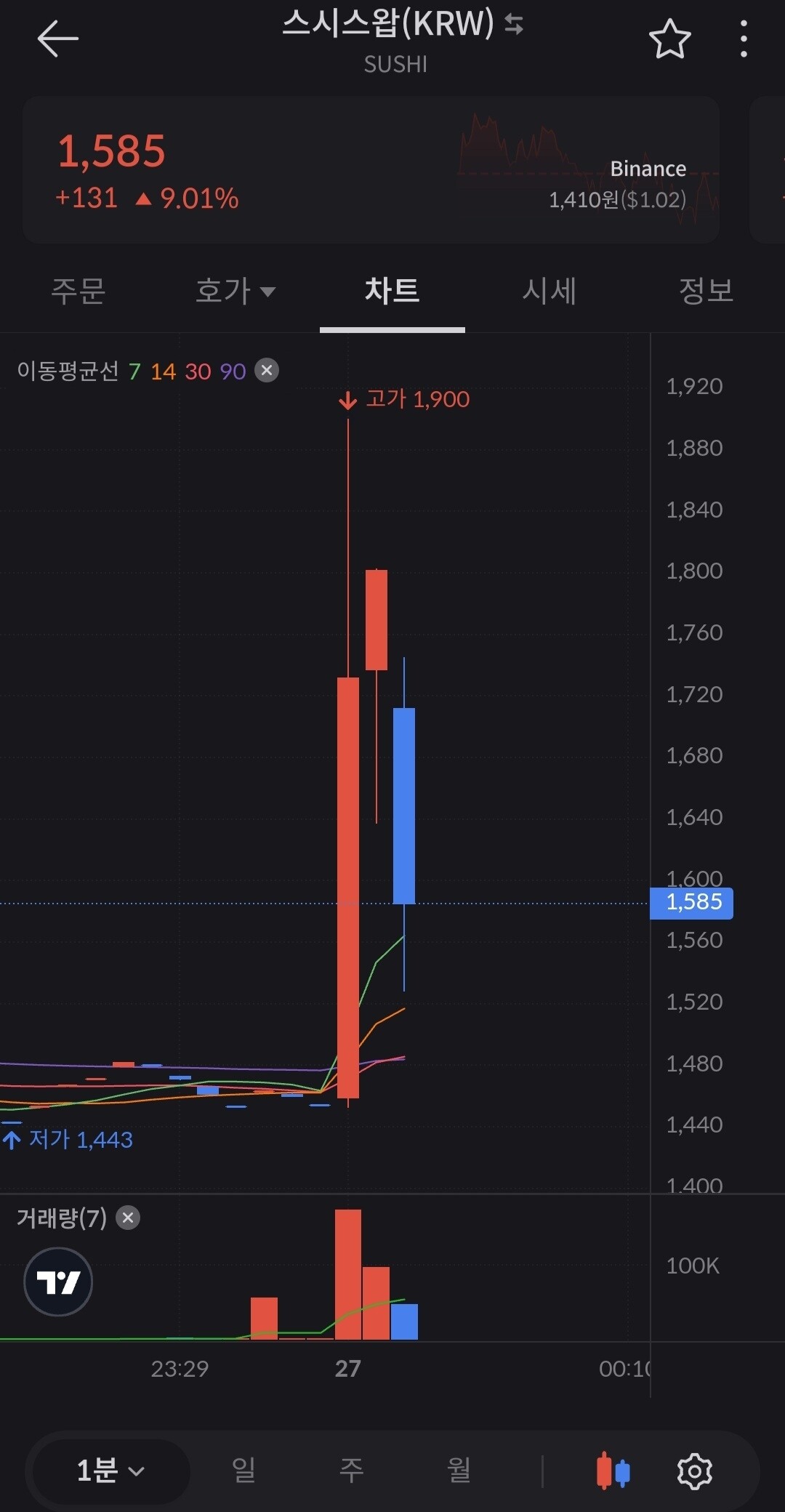
Task: Change the candlestick chart type
Action: click(x=613, y=1471)
